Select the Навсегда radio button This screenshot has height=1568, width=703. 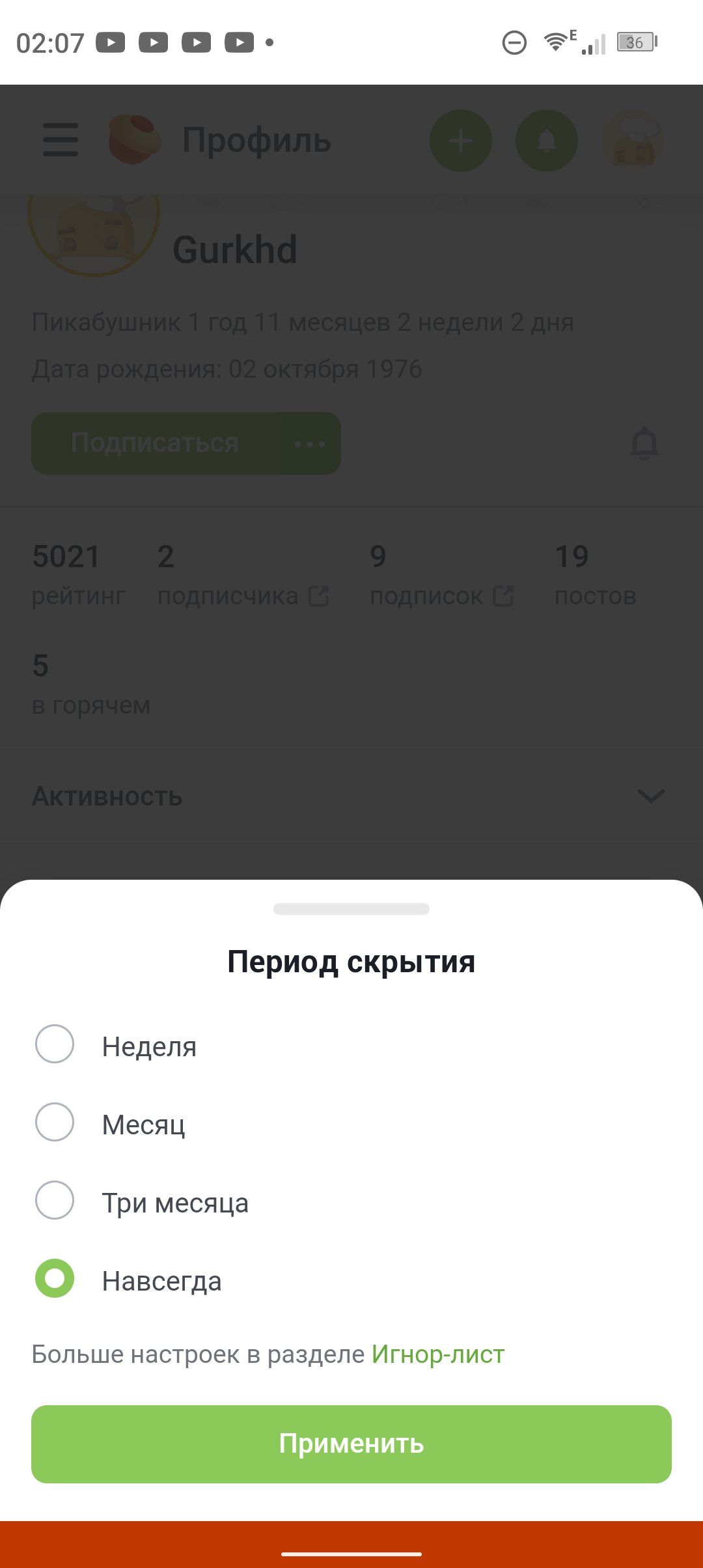(55, 1279)
